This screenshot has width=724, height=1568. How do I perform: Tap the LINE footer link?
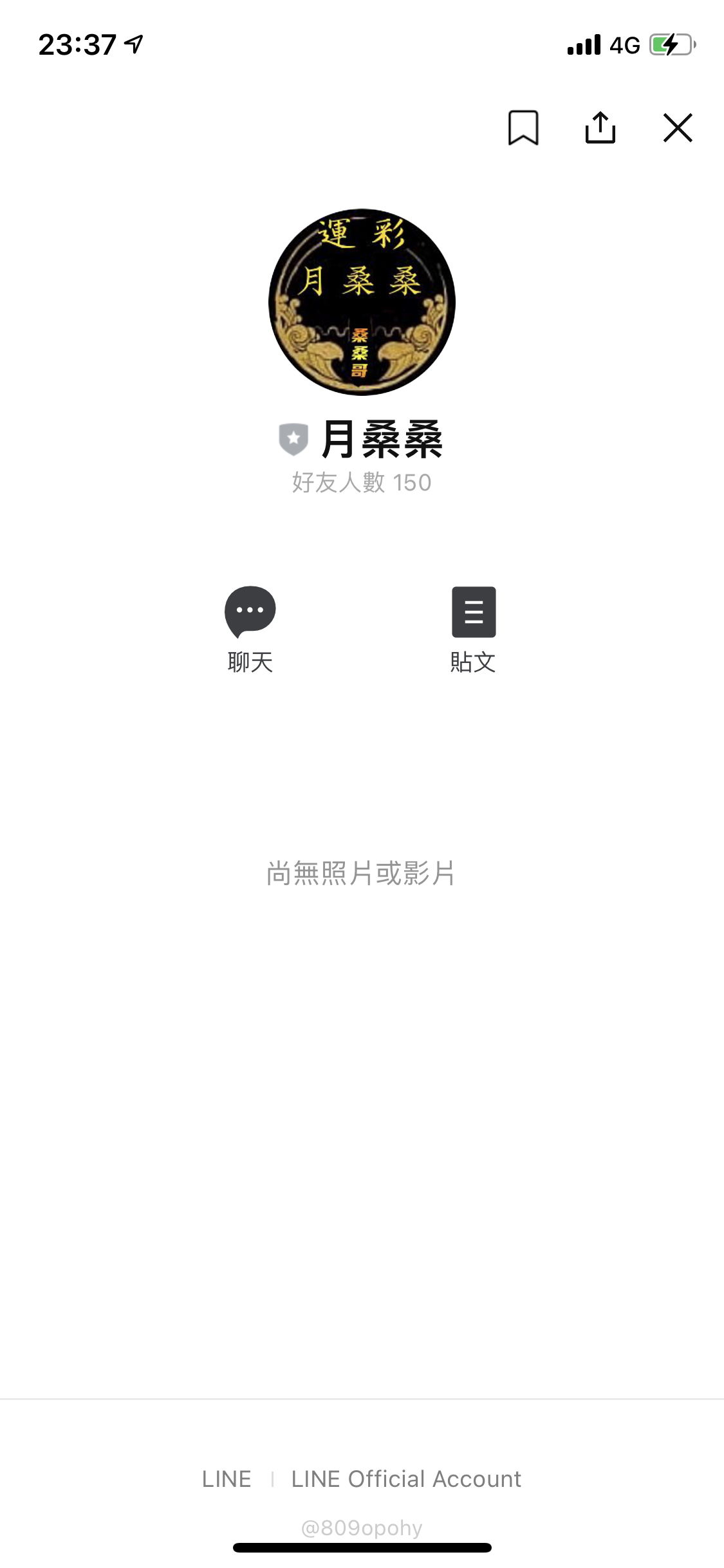(227, 1479)
